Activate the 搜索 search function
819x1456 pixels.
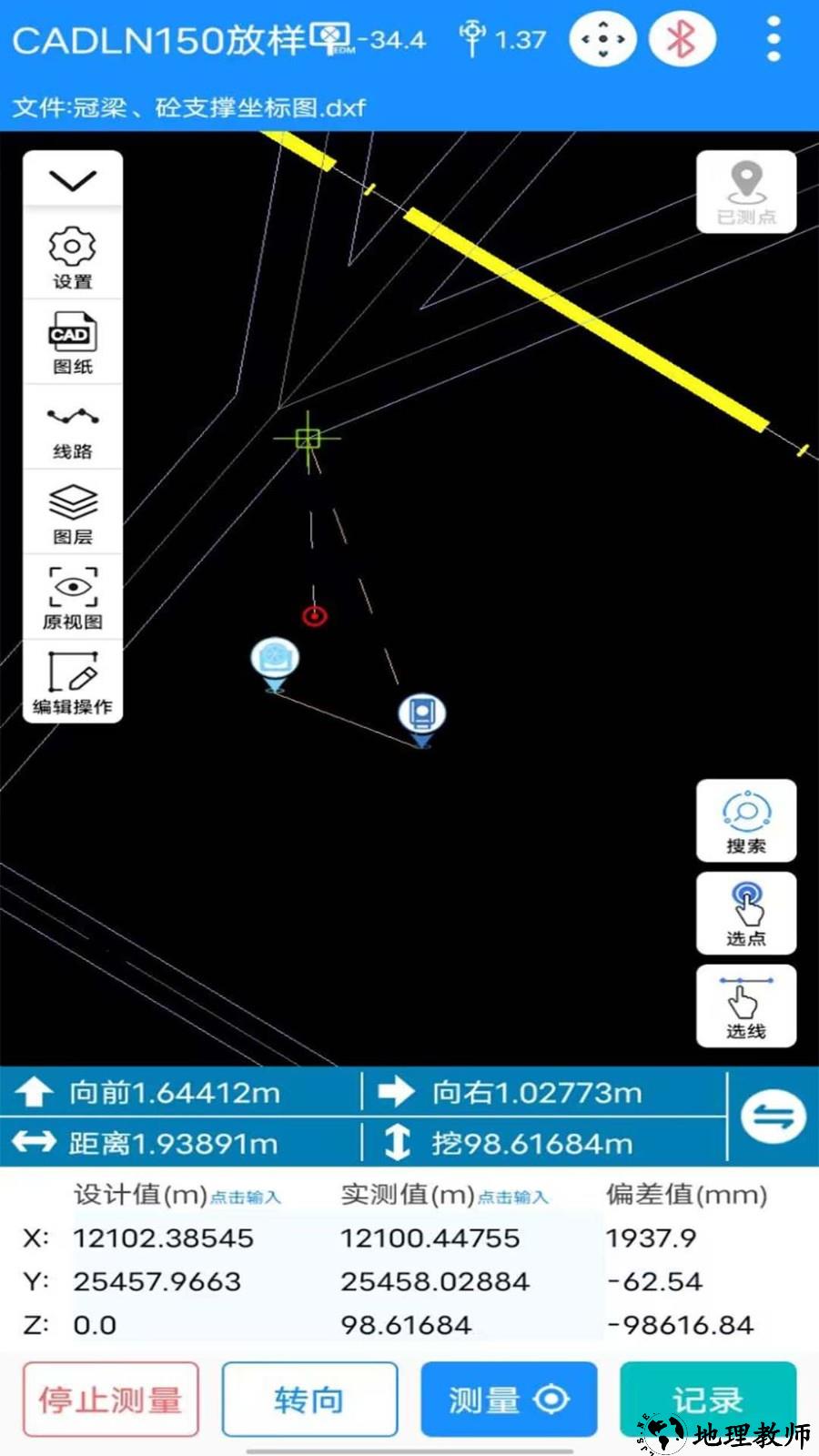point(747,819)
